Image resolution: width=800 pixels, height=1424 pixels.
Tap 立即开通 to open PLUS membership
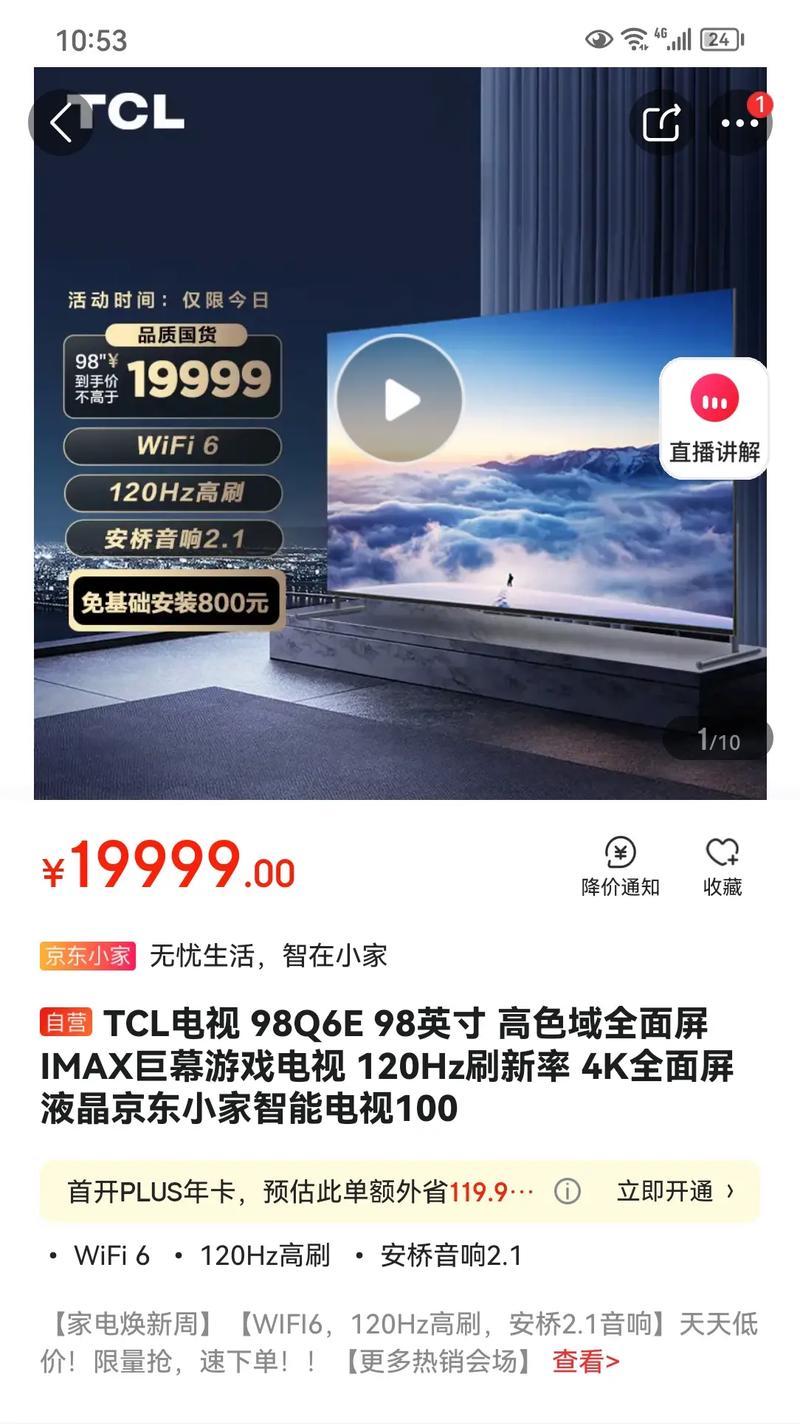(x=676, y=1191)
